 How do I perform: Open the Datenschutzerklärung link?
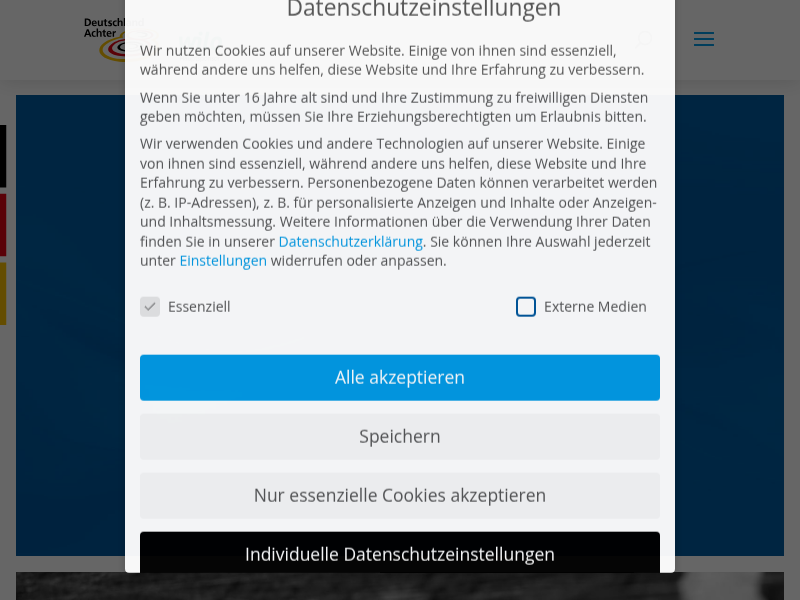click(x=350, y=242)
